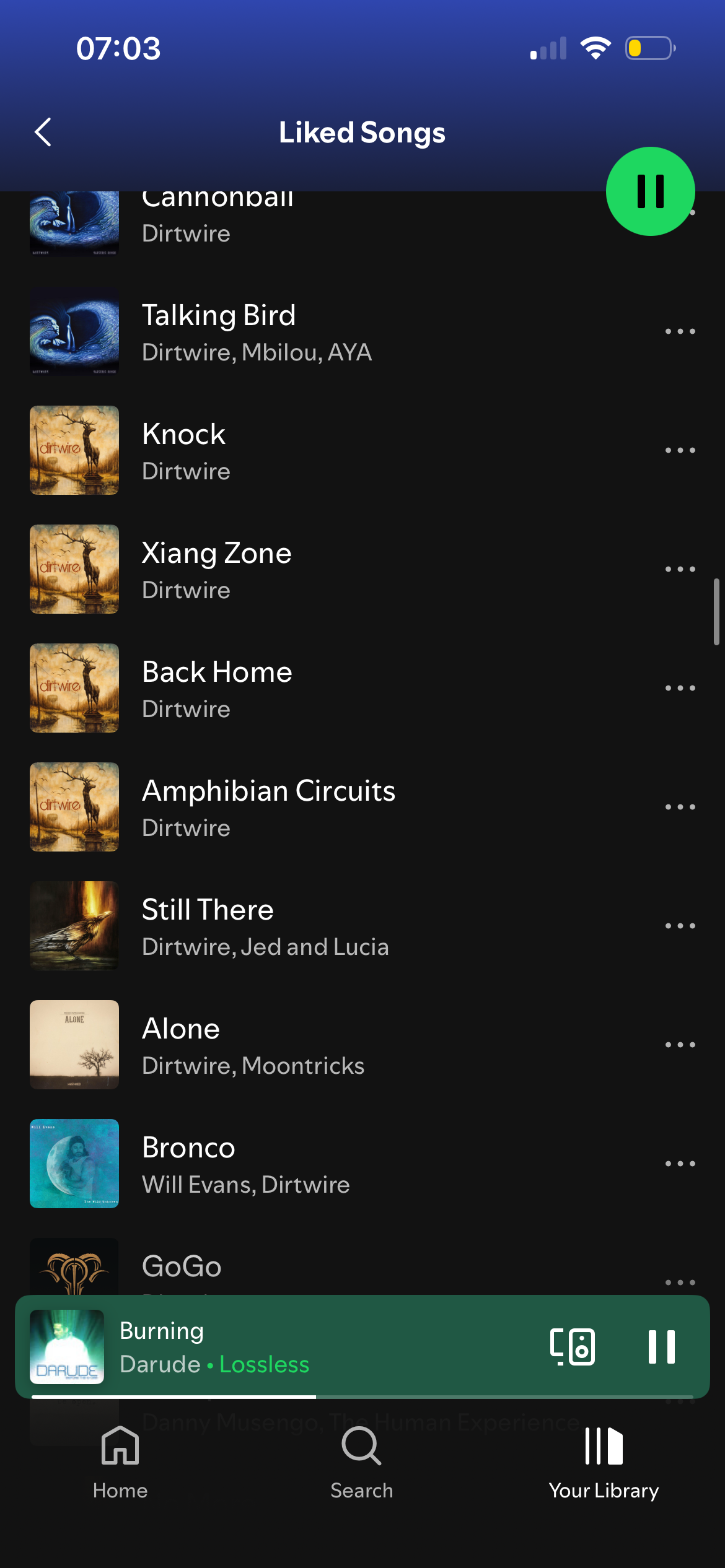
Task: Open the Burning now playing bar
Action: [310, 1347]
